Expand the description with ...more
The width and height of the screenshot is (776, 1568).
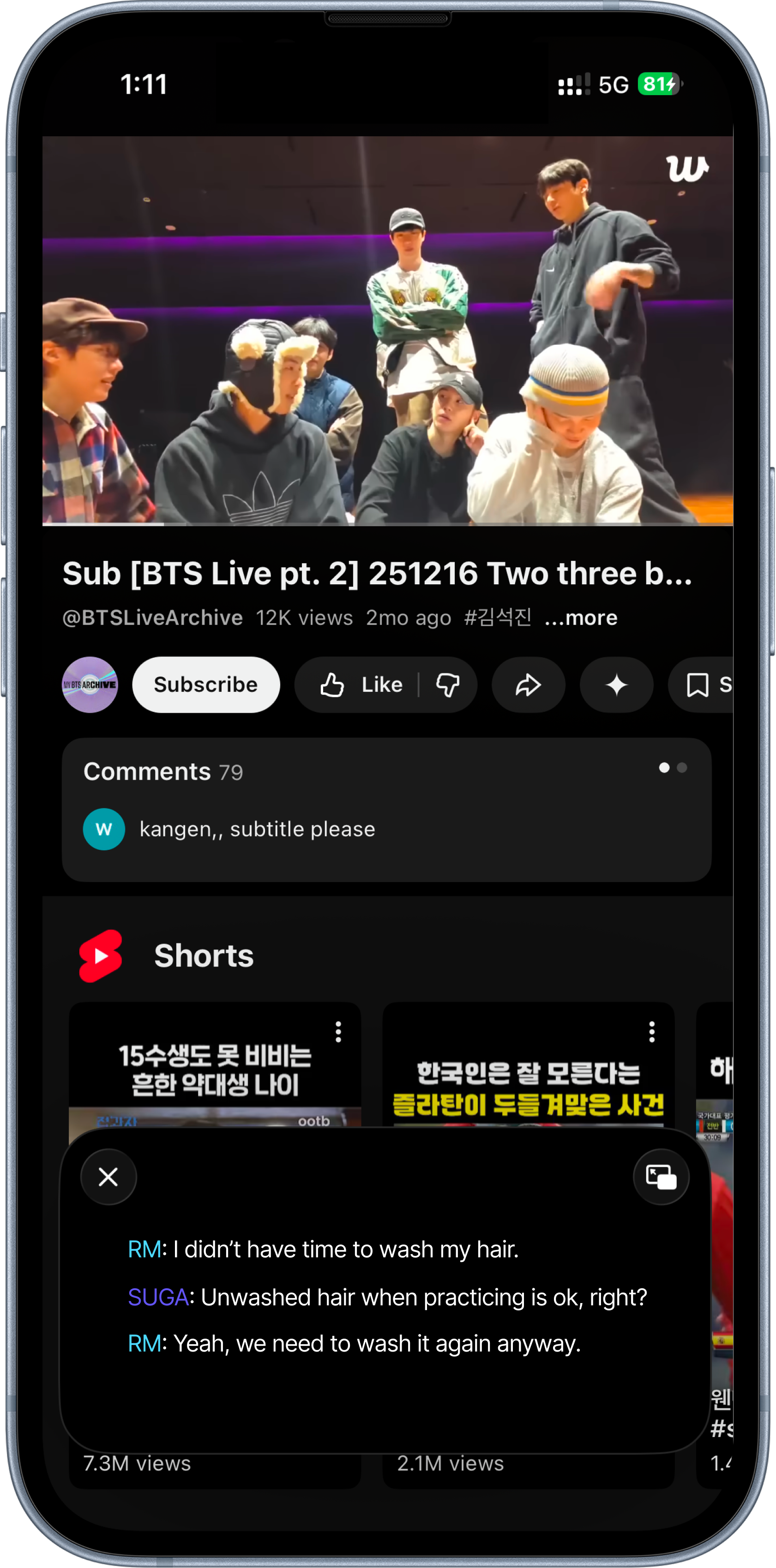[581, 618]
